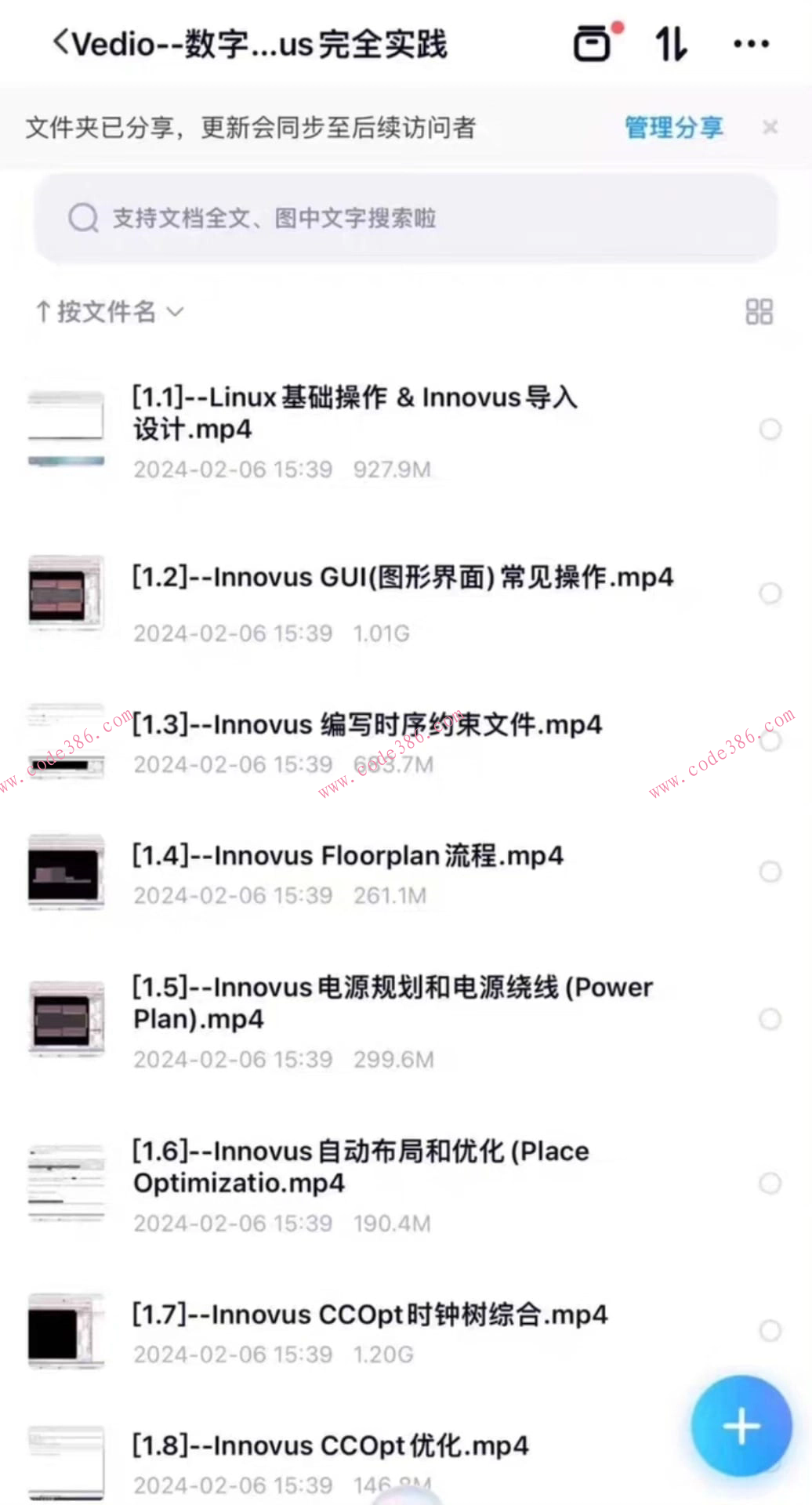Go back from the Vedio folder
Screen dimensions: 812x1505
[61, 43]
